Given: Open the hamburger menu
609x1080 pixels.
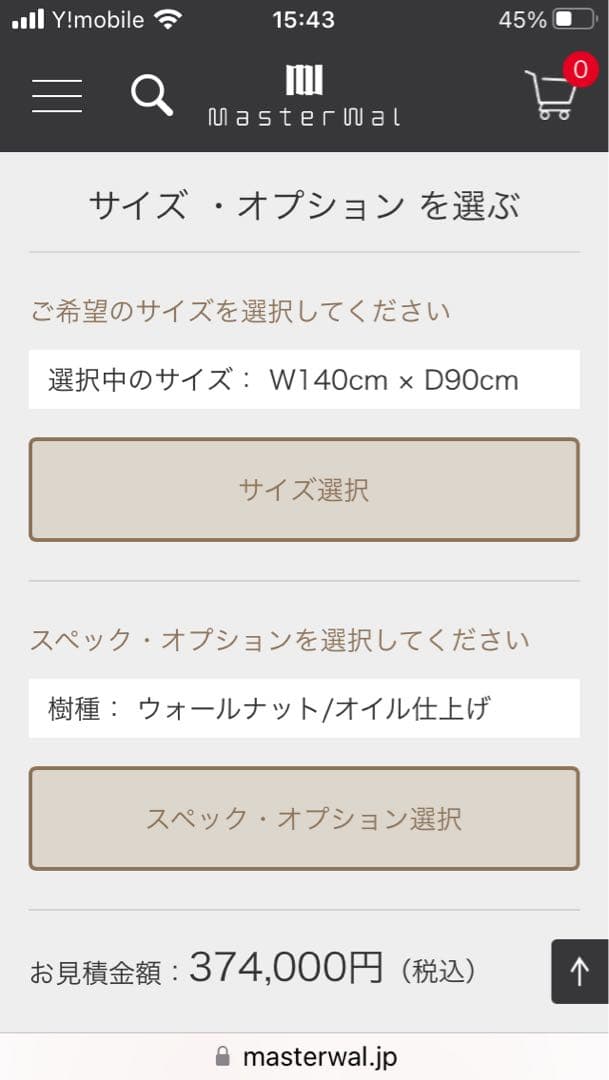Looking at the screenshot, I should (x=57, y=96).
